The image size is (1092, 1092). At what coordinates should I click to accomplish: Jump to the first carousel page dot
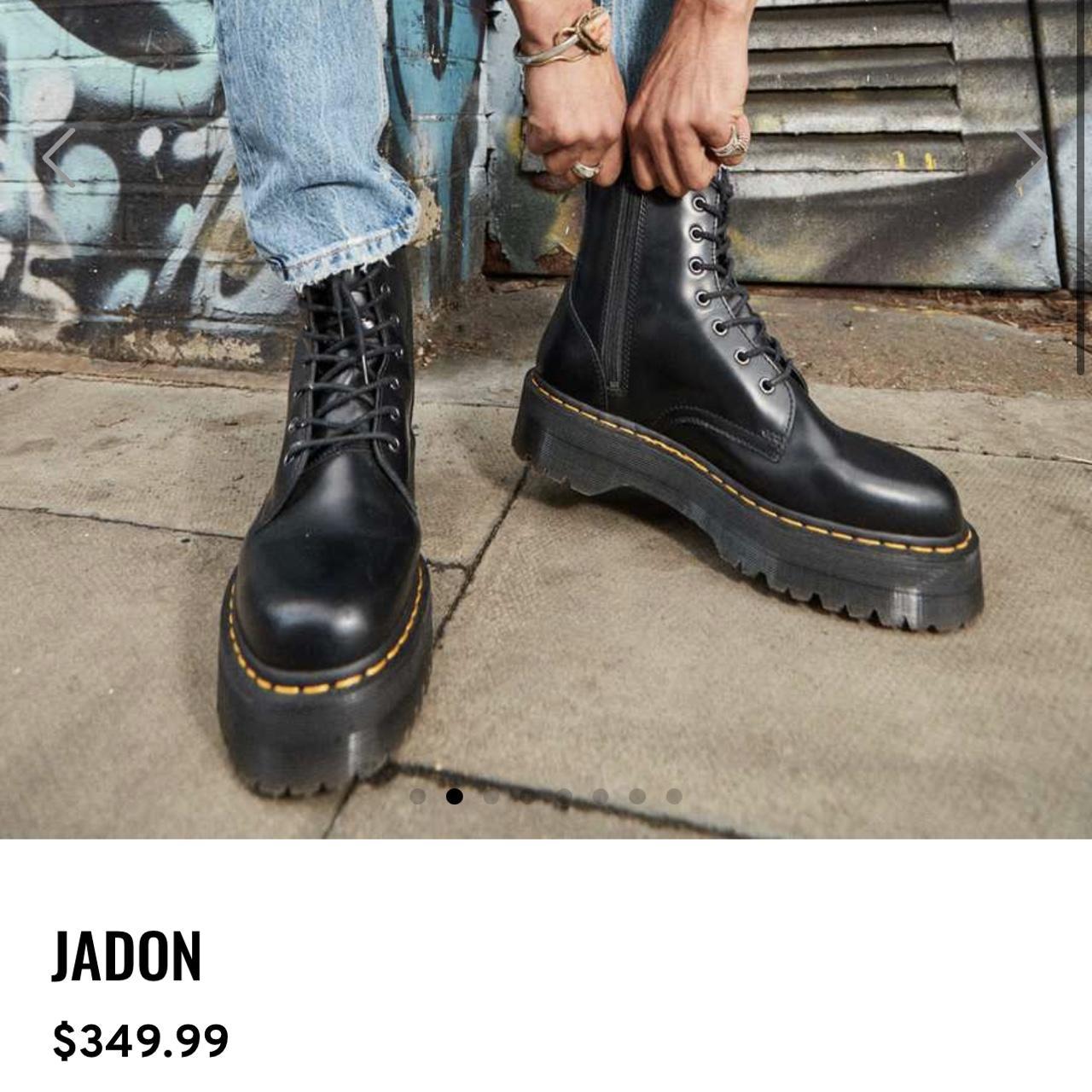point(417,796)
